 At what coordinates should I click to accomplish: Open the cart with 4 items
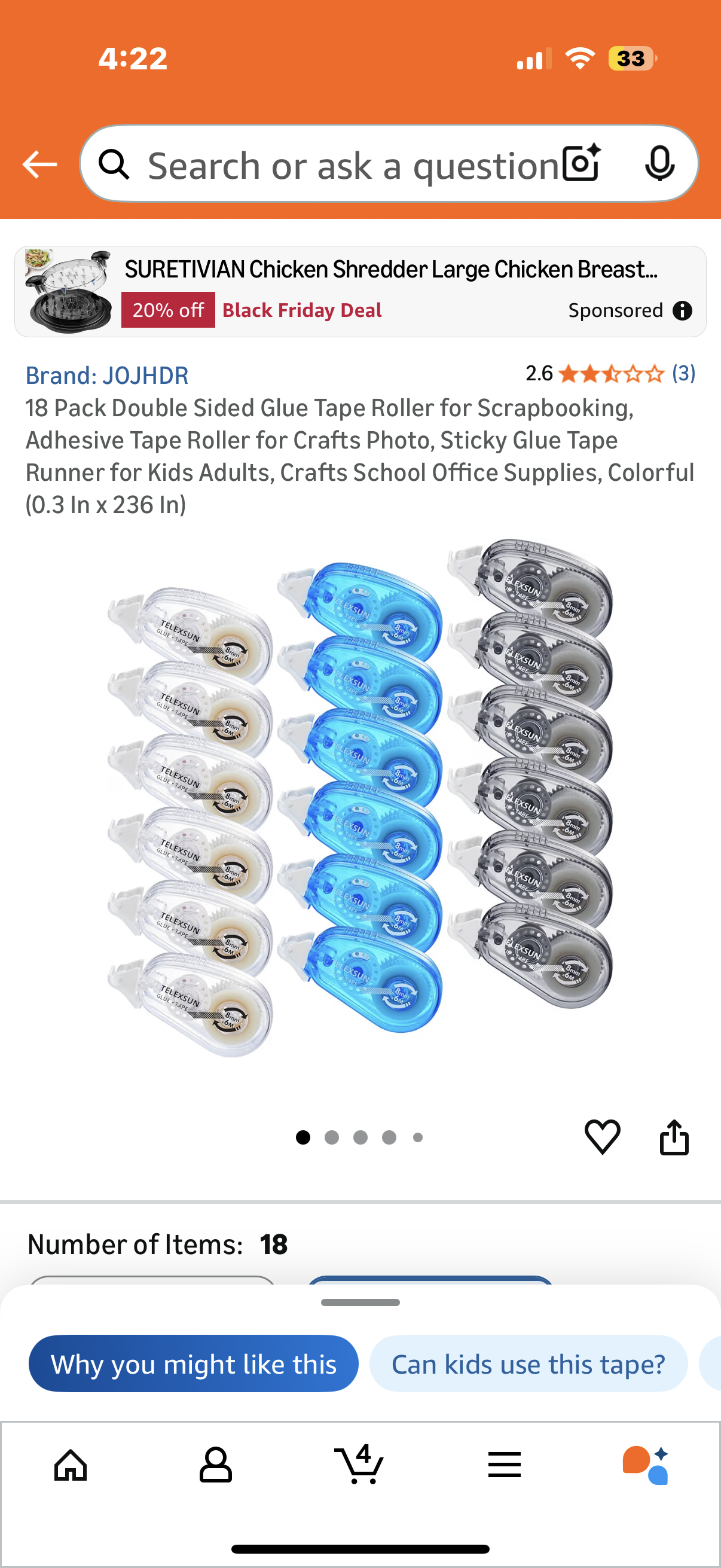tap(359, 1465)
